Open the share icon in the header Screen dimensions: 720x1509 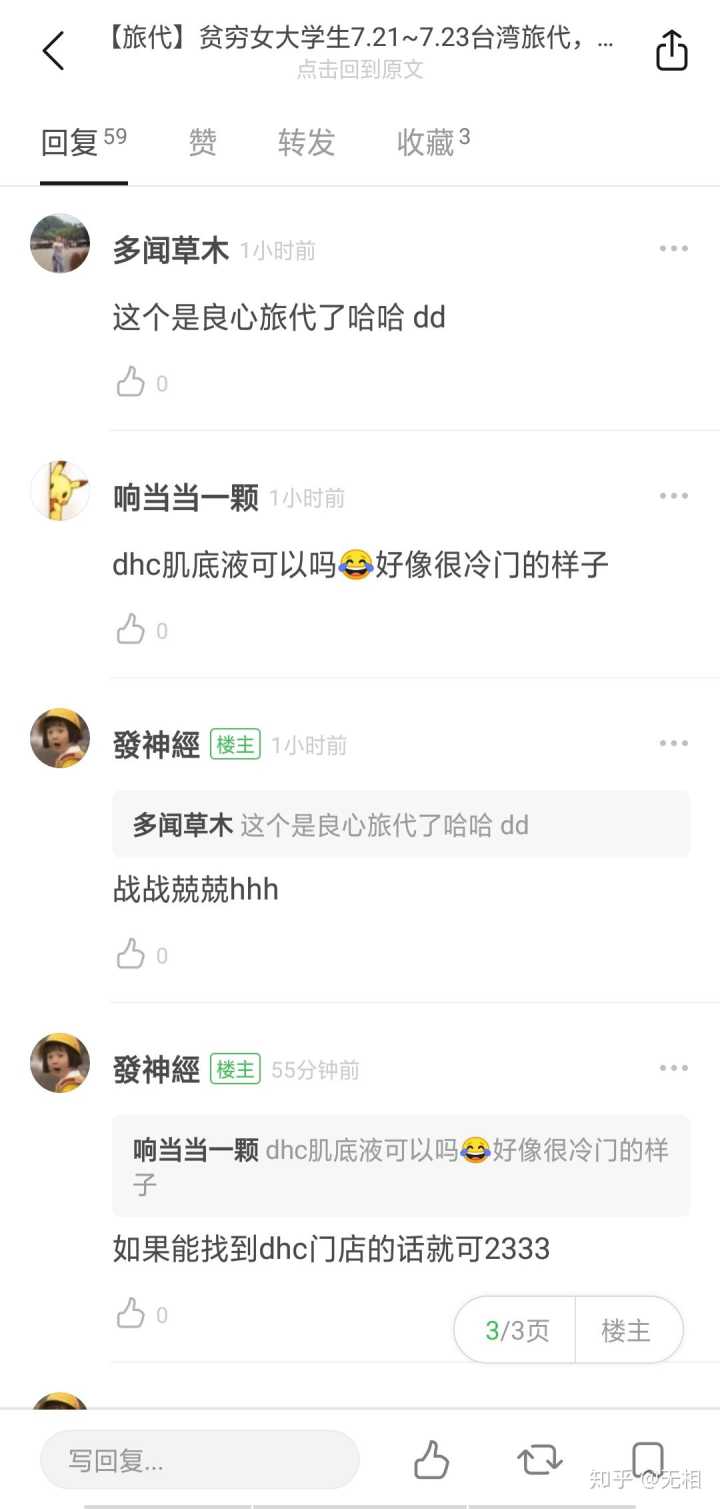[672, 51]
